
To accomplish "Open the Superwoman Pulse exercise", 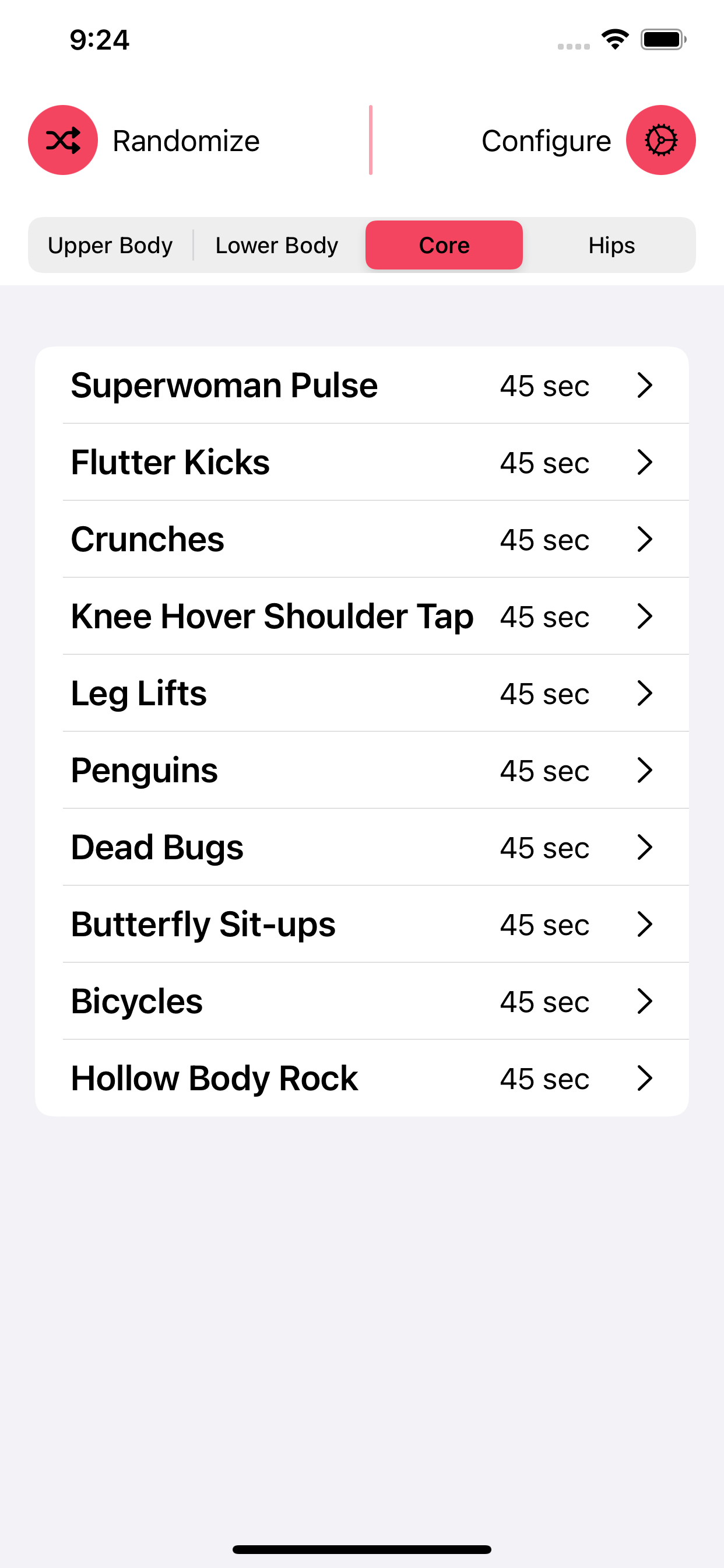I will coord(362,386).
